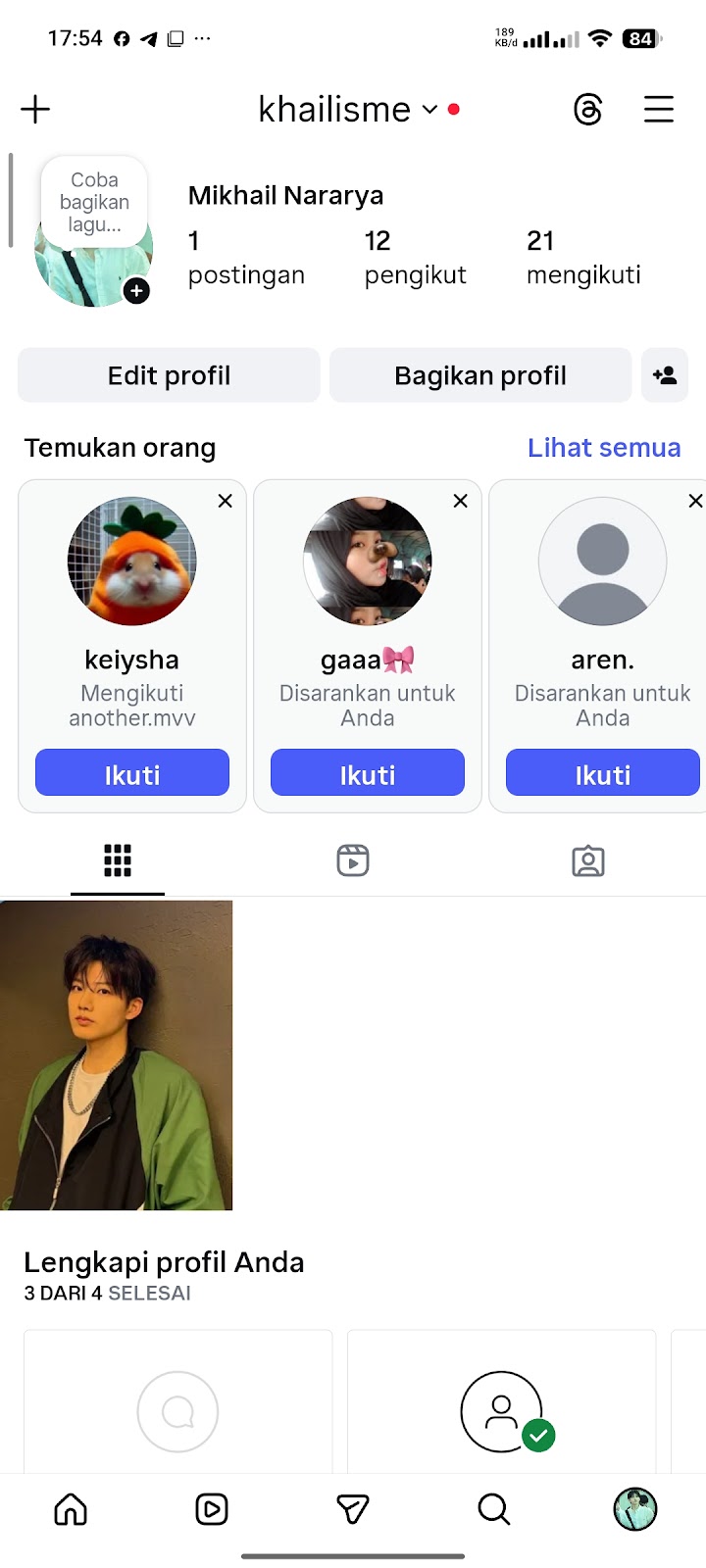Dismiss the gaaa suggestion card
Viewport: 706px width, 1568px height.
click(461, 501)
